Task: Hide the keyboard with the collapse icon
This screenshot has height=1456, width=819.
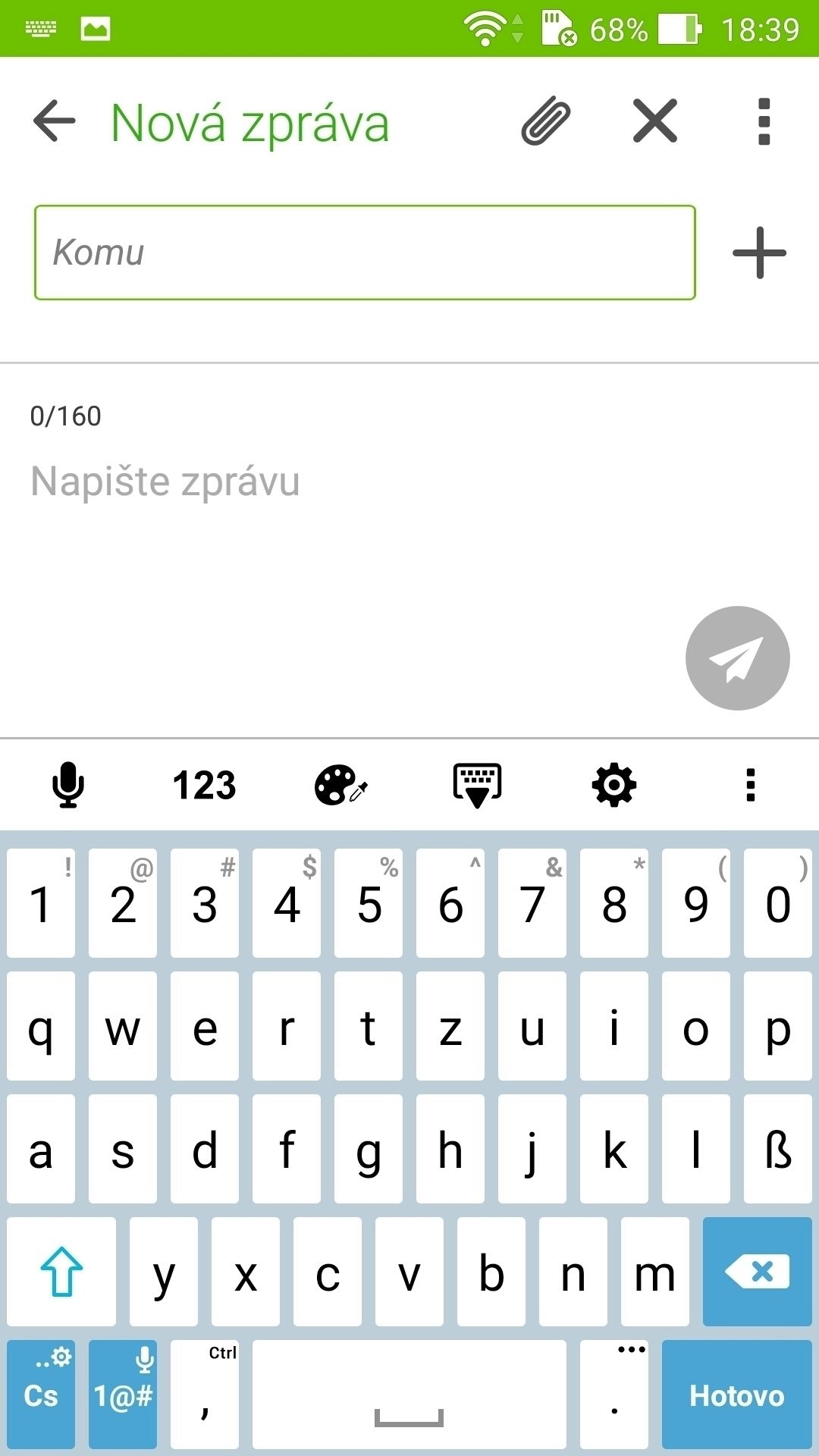Action: (477, 786)
